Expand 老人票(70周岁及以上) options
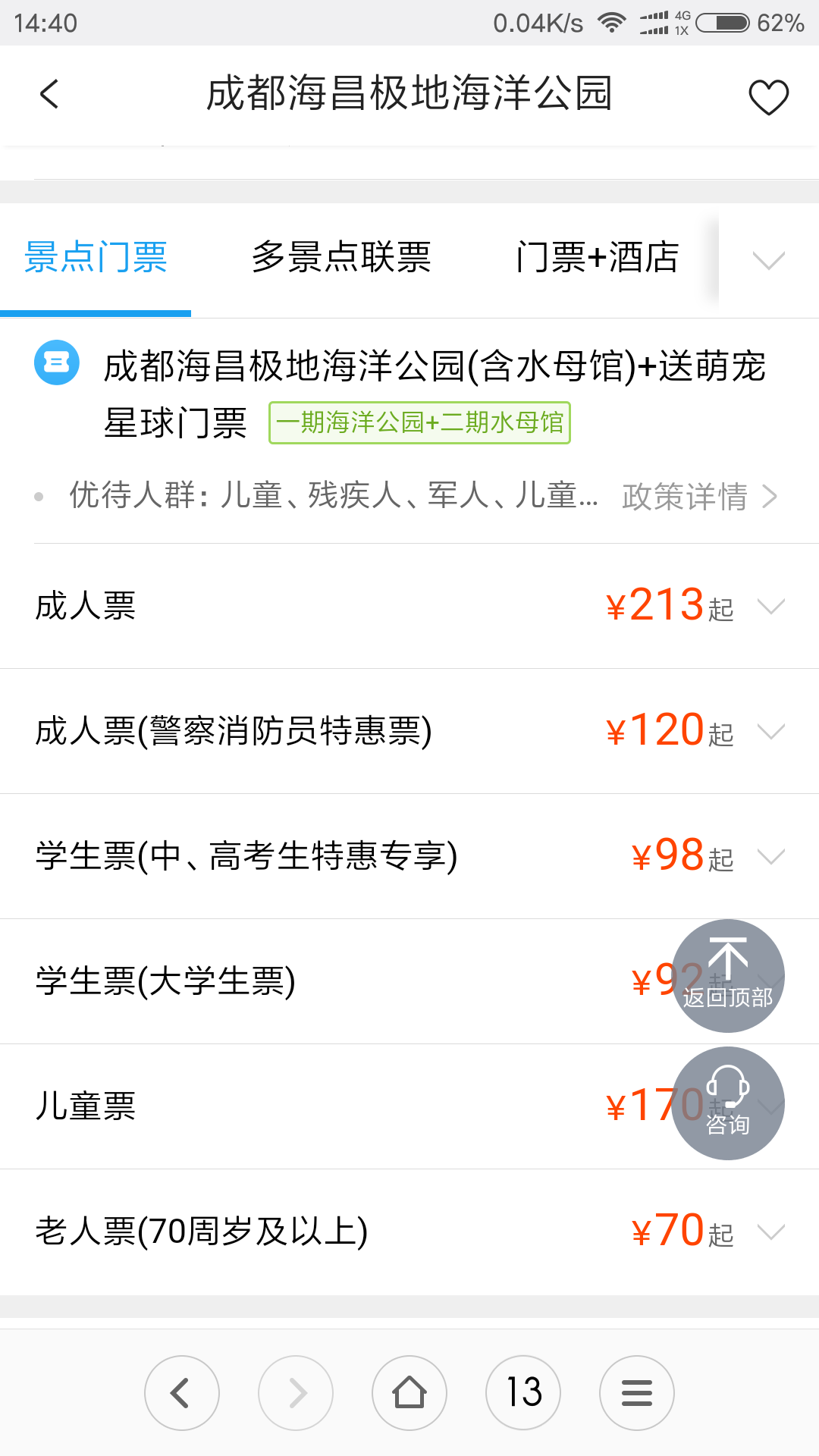Viewport: 819px width, 1456px height. (409, 1232)
